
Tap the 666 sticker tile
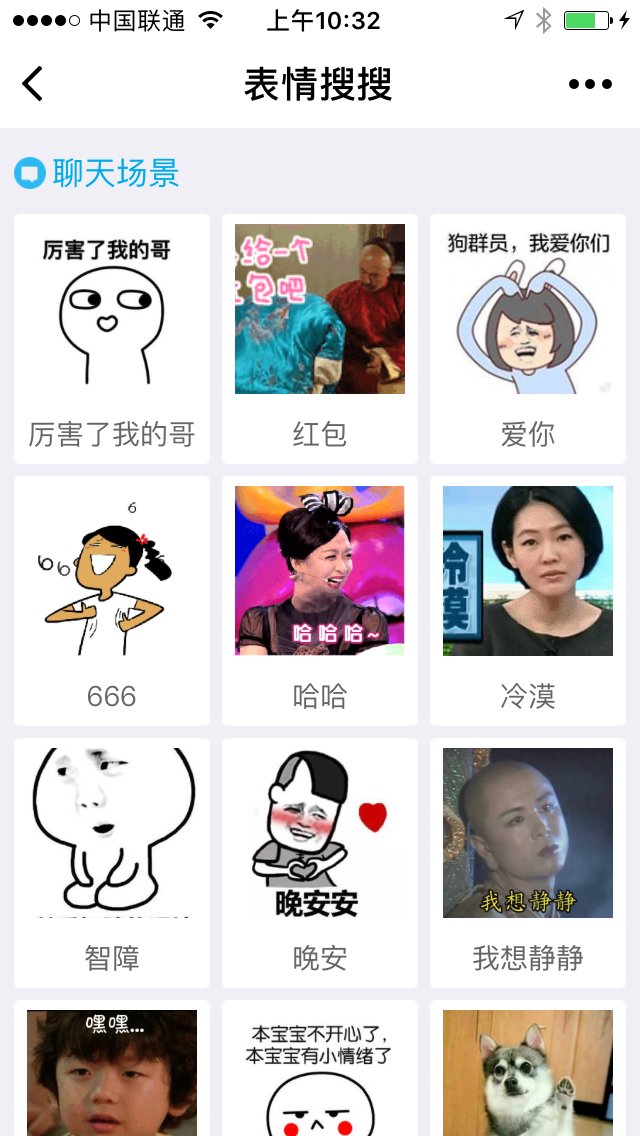click(x=112, y=600)
